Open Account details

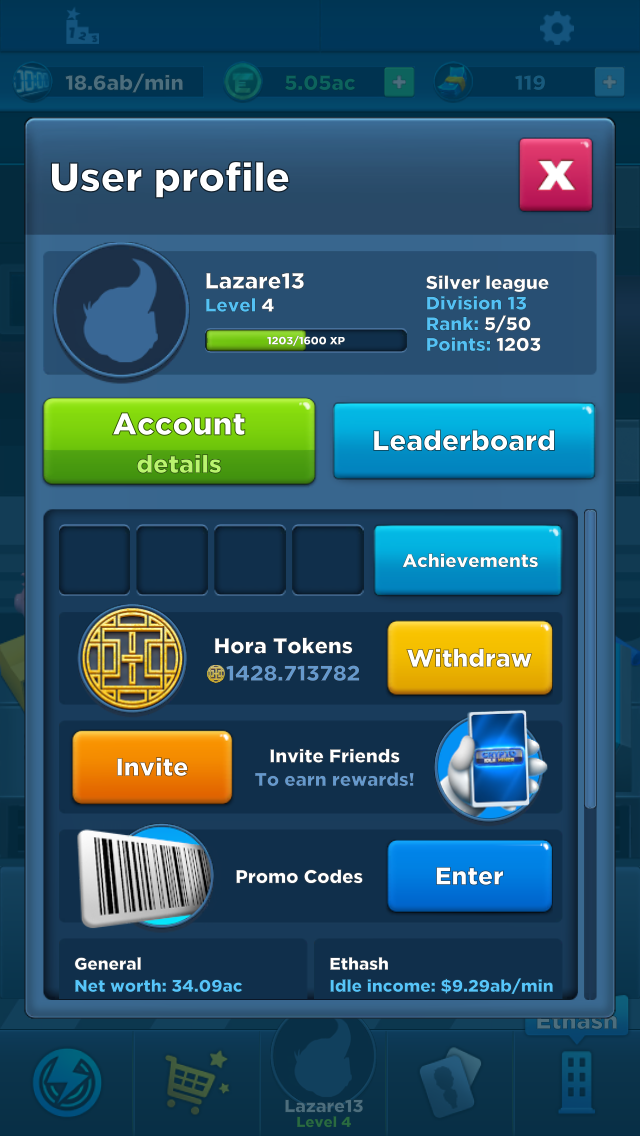click(179, 441)
